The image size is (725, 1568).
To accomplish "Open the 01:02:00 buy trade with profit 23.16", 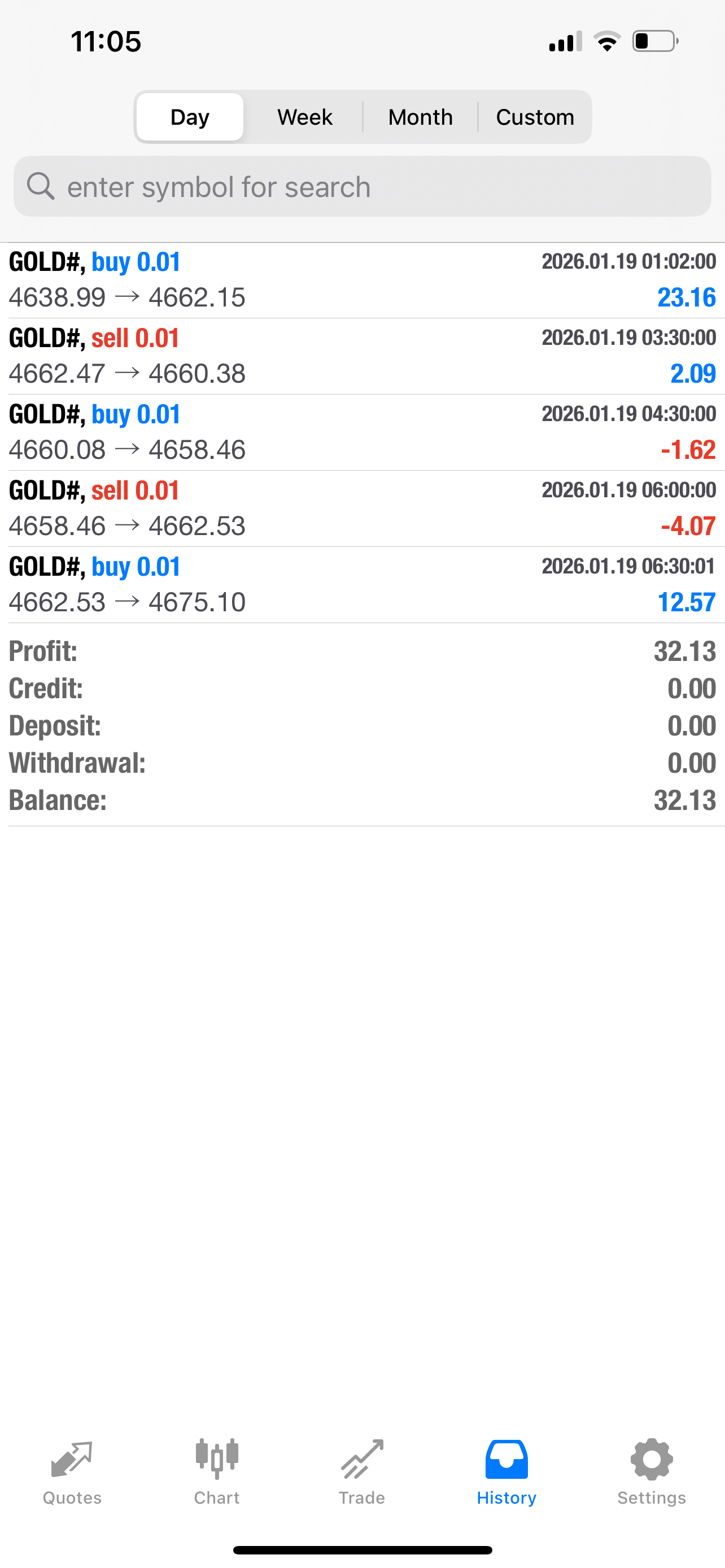I will (x=362, y=280).
